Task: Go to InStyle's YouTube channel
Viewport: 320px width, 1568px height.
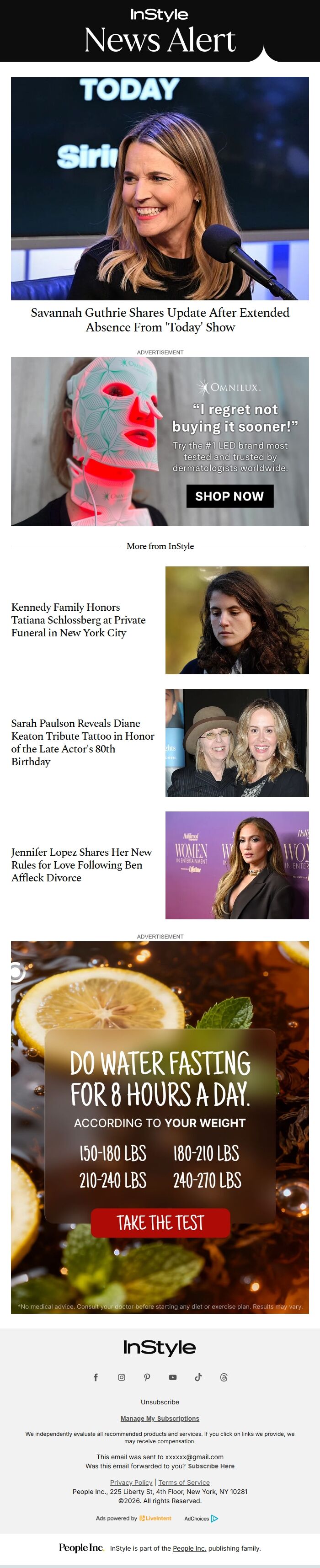Action: point(173,1377)
